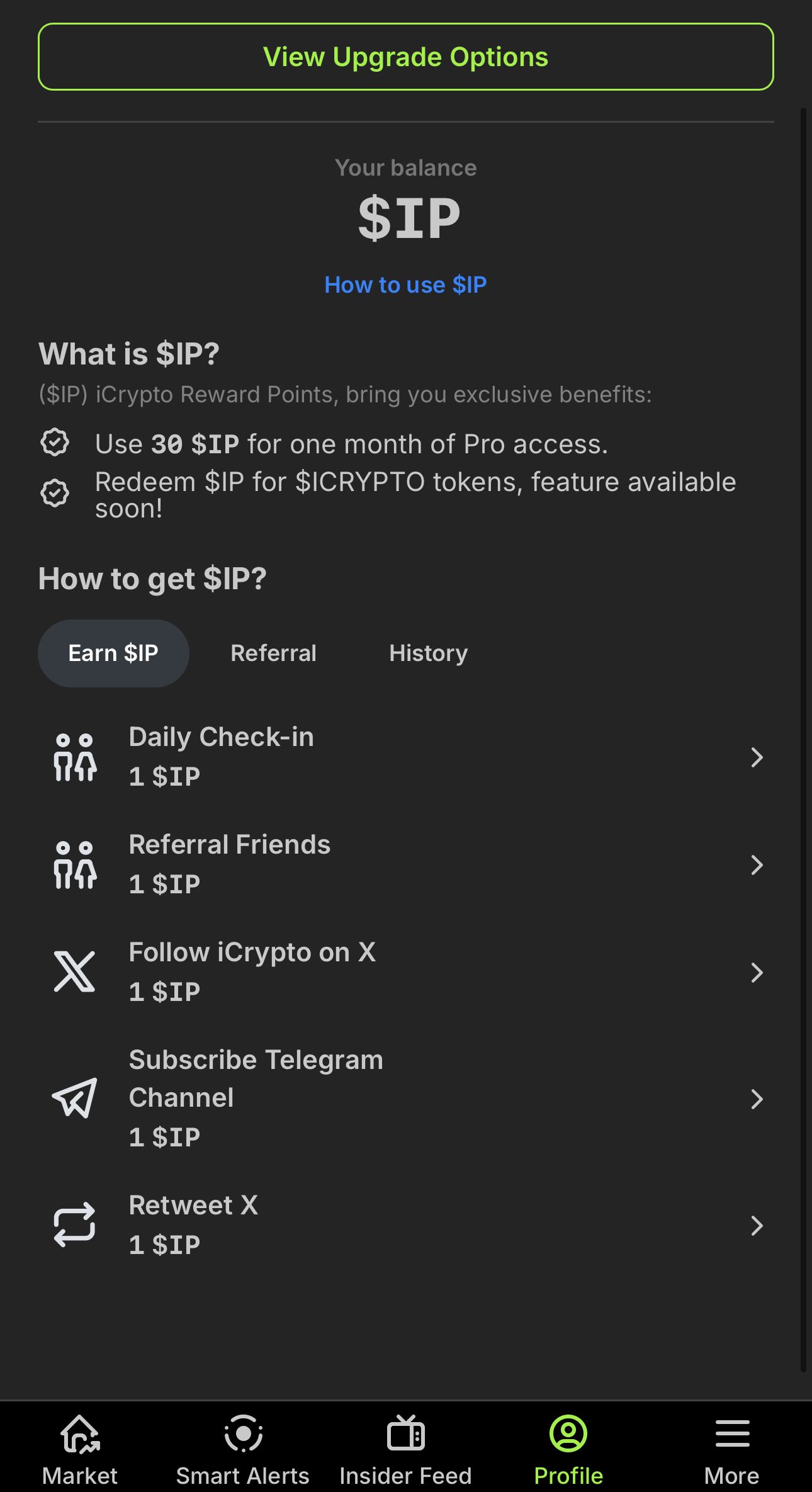The height and width of the screenshot is (1492, 812).
Task: Select the Earn $IP tab
Action: 113,653
